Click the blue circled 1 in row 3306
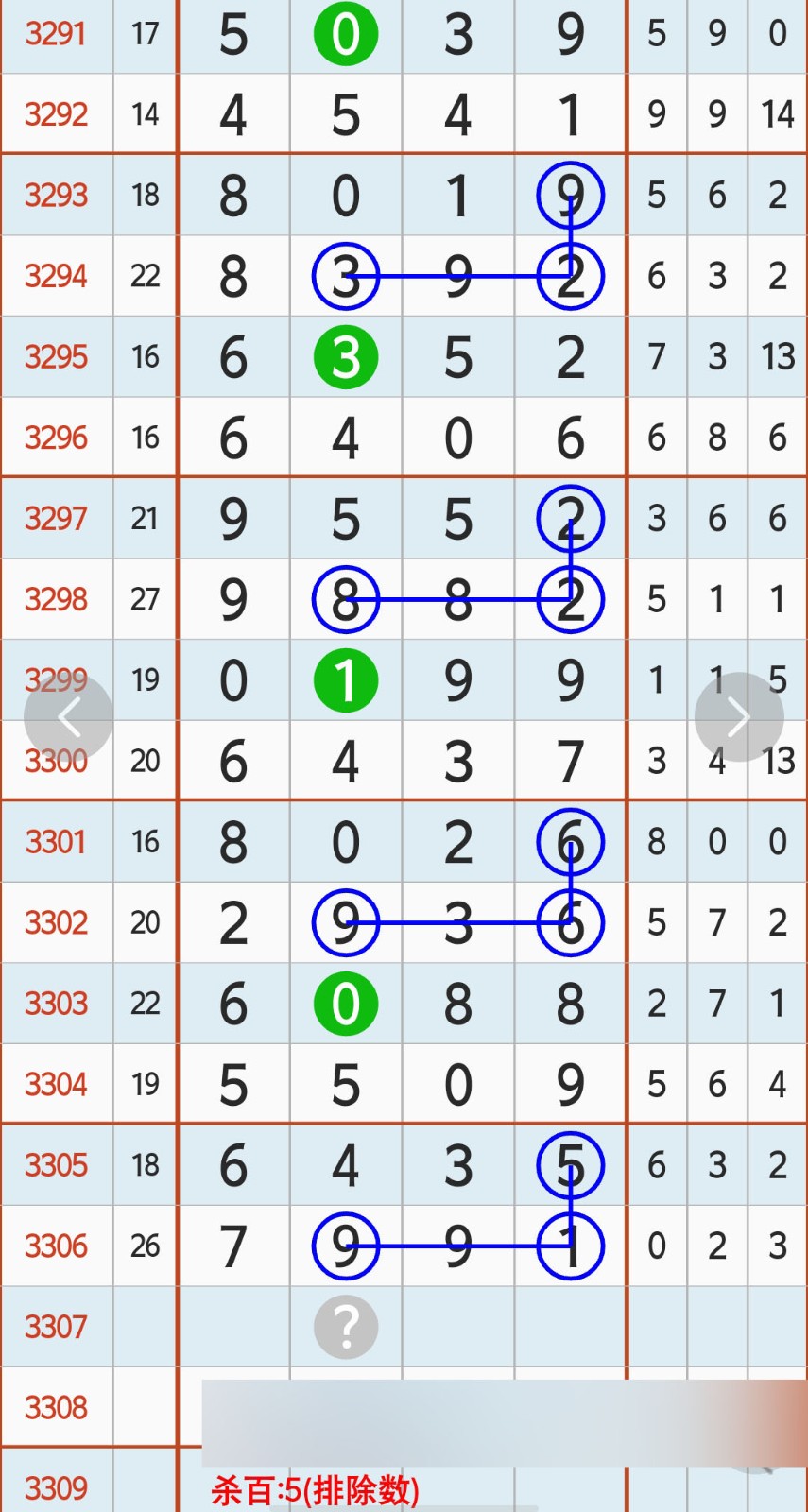Screen dimensions: 808x1512 571,1246
